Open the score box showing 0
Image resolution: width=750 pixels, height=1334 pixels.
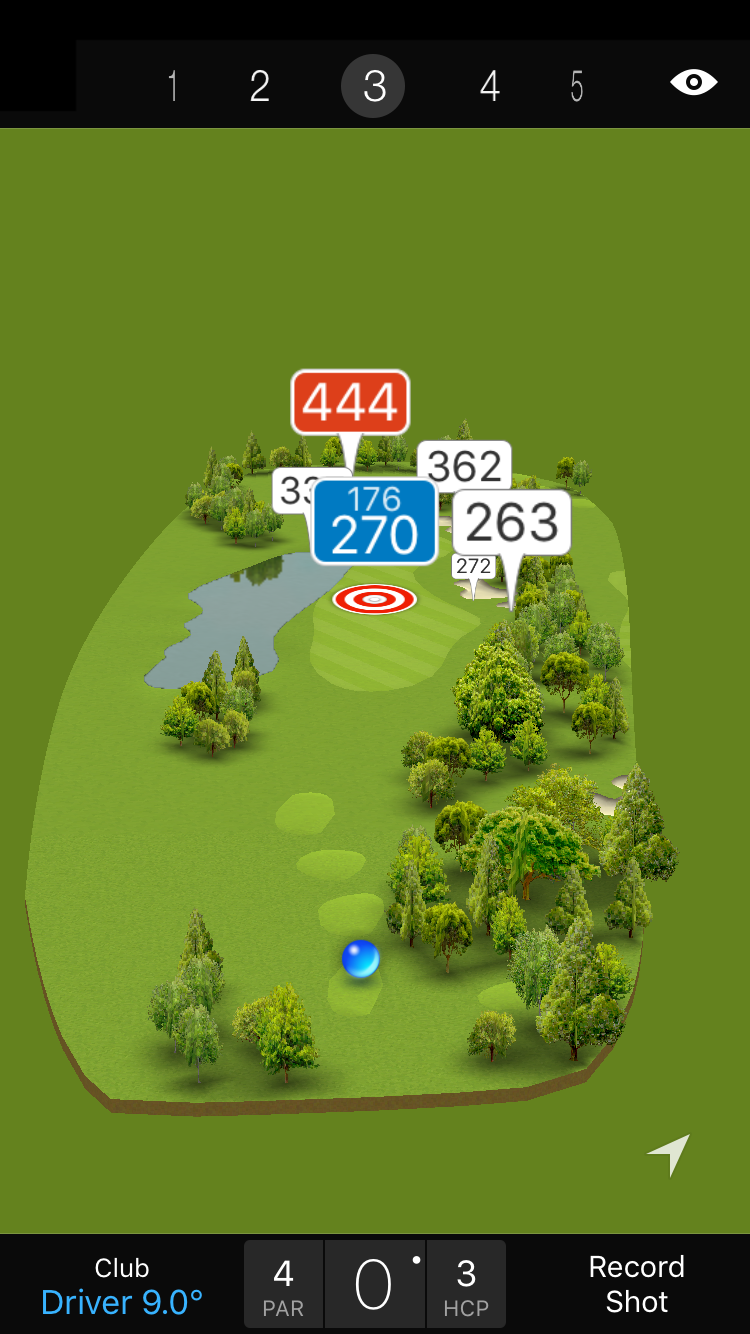375,1284
